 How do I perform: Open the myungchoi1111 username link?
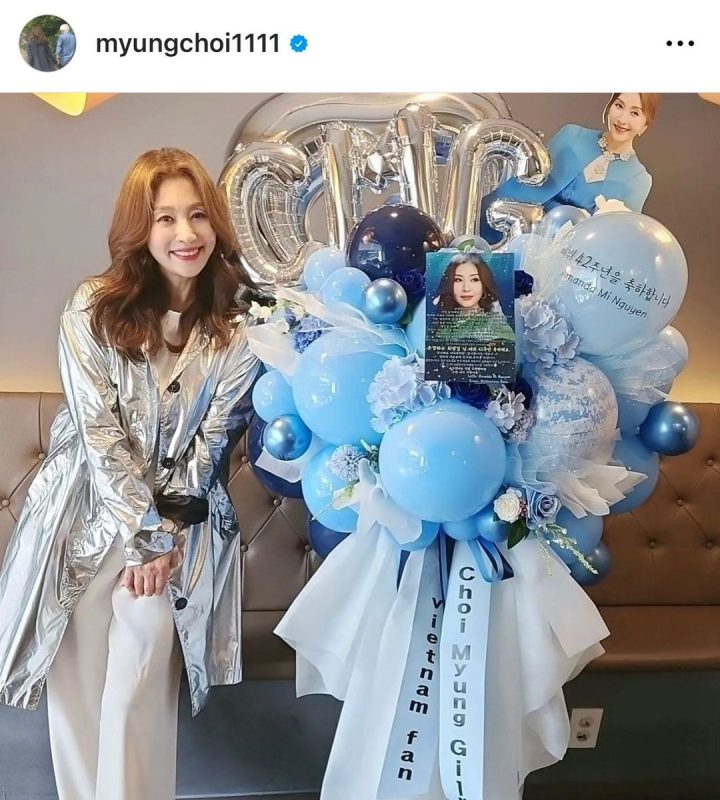click(x=188, y=43)
